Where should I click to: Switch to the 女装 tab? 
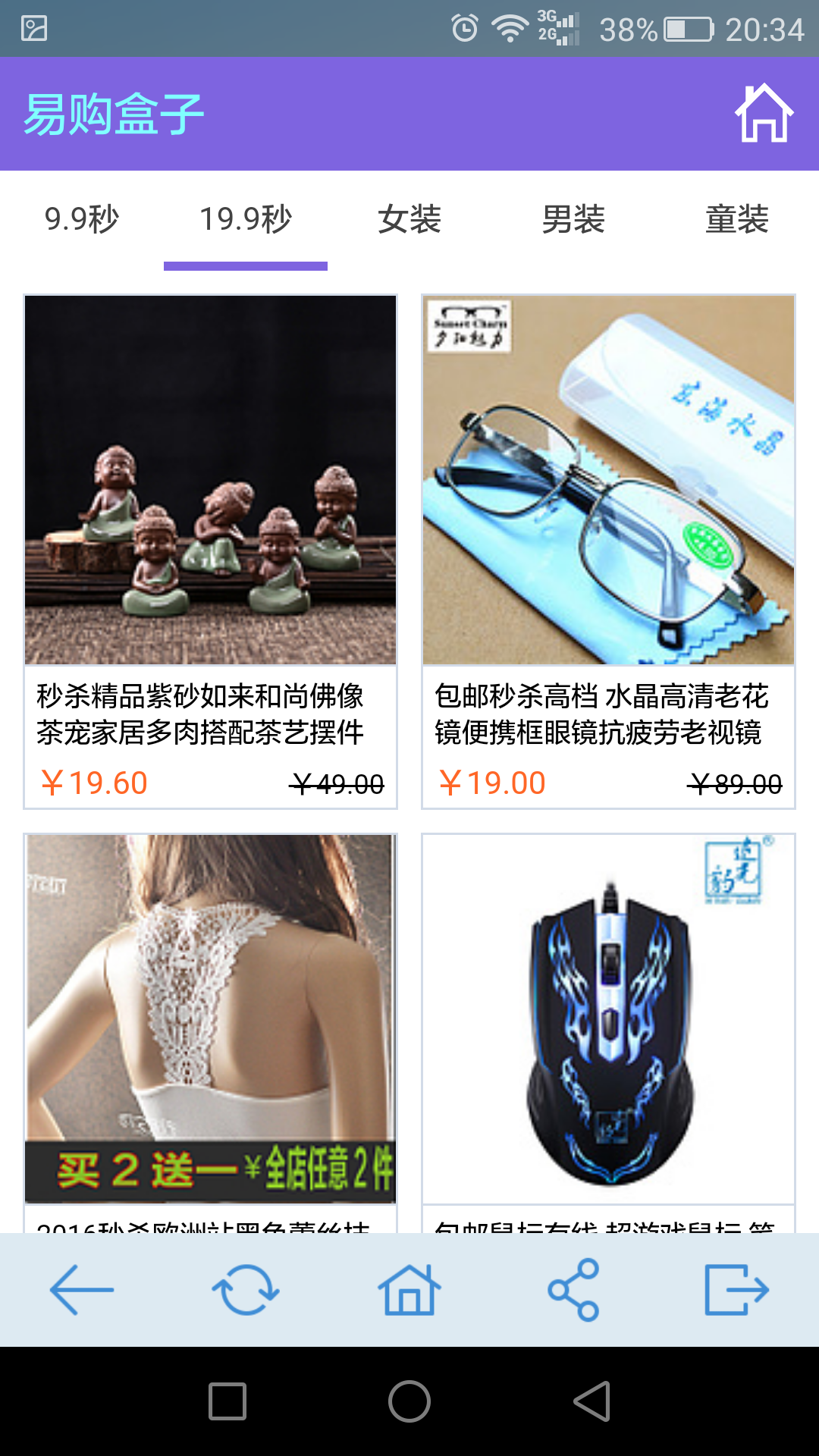(x=409, y=220)
